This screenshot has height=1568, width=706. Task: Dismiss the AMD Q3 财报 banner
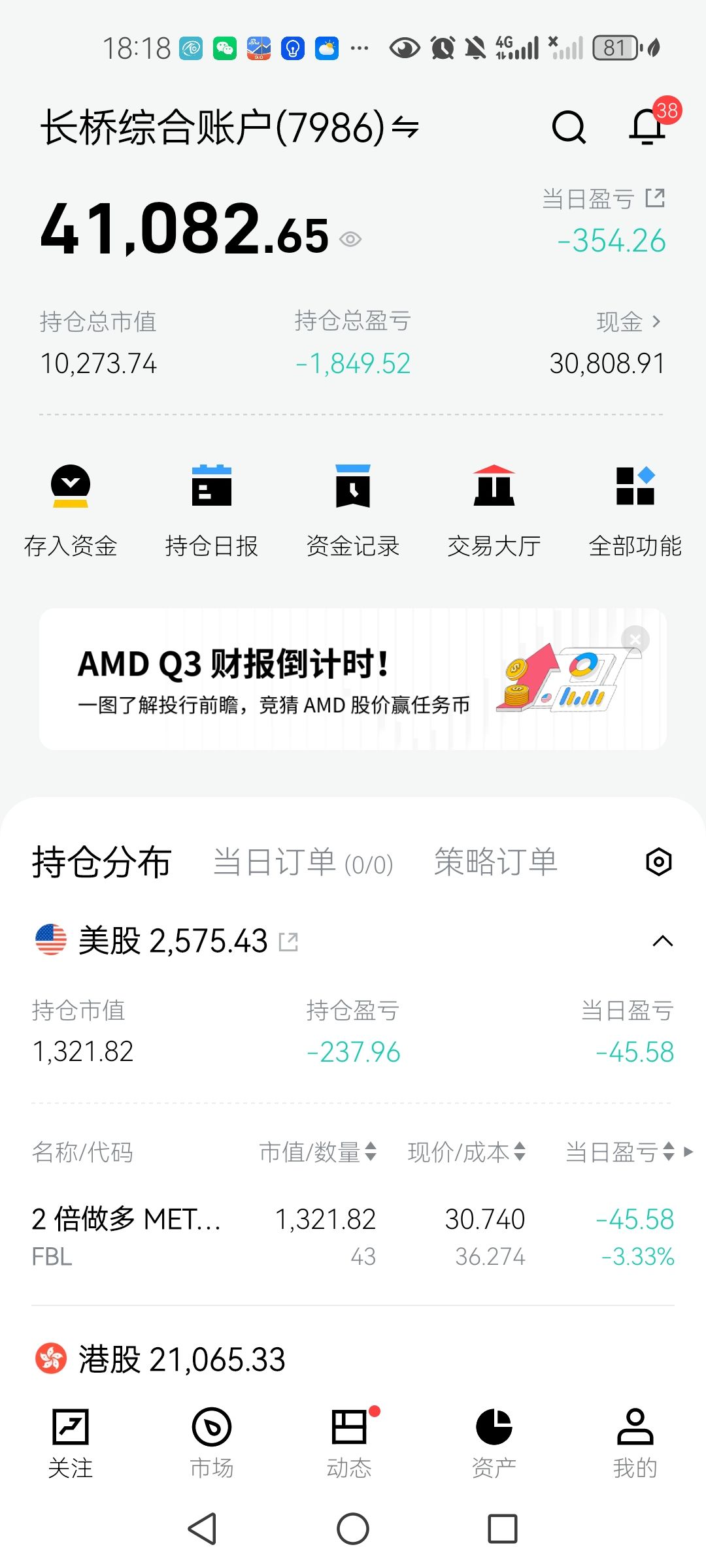coord(635,638)
